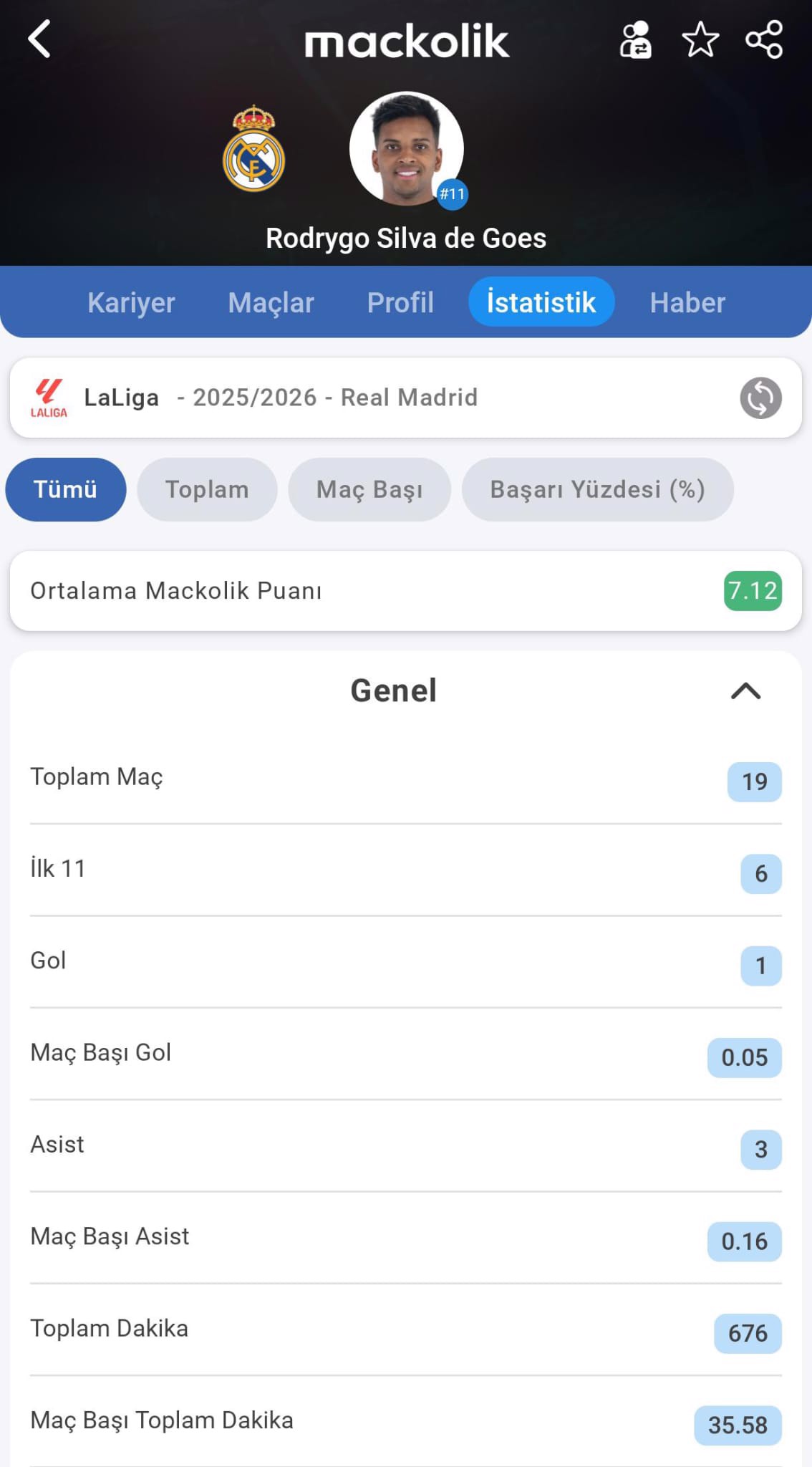Switch to the Maçlar tab
The image size is (812, 1467).
tap(271, 302)
